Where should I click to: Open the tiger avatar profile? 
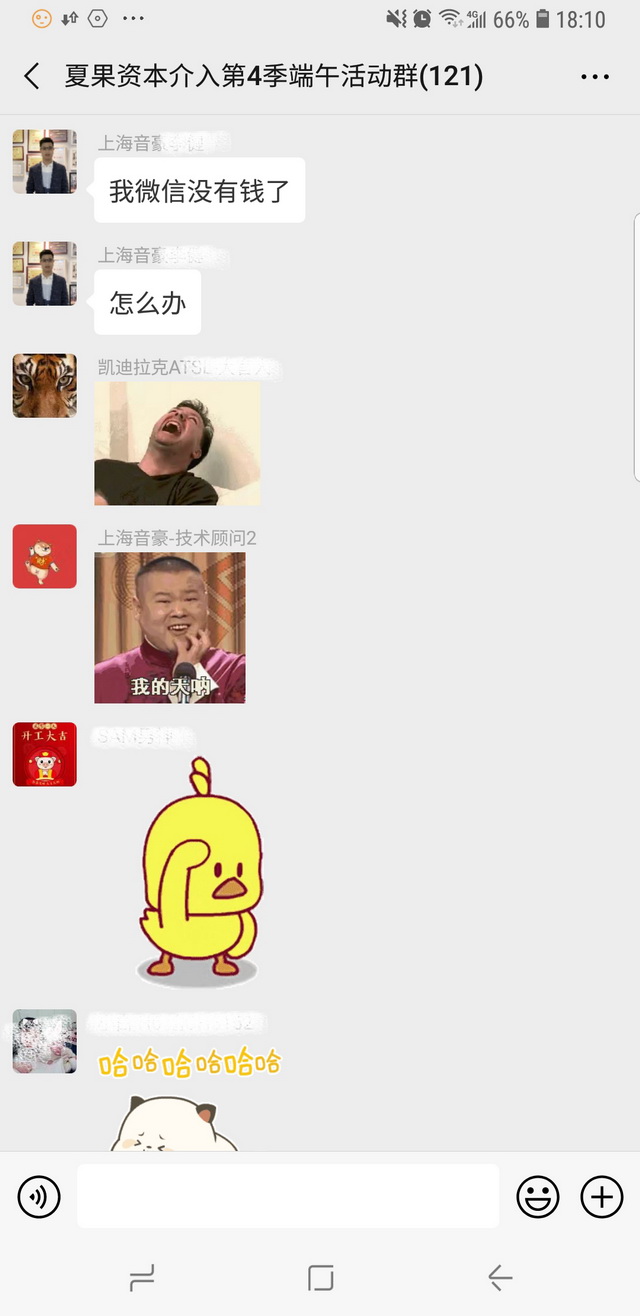point(45,385)
